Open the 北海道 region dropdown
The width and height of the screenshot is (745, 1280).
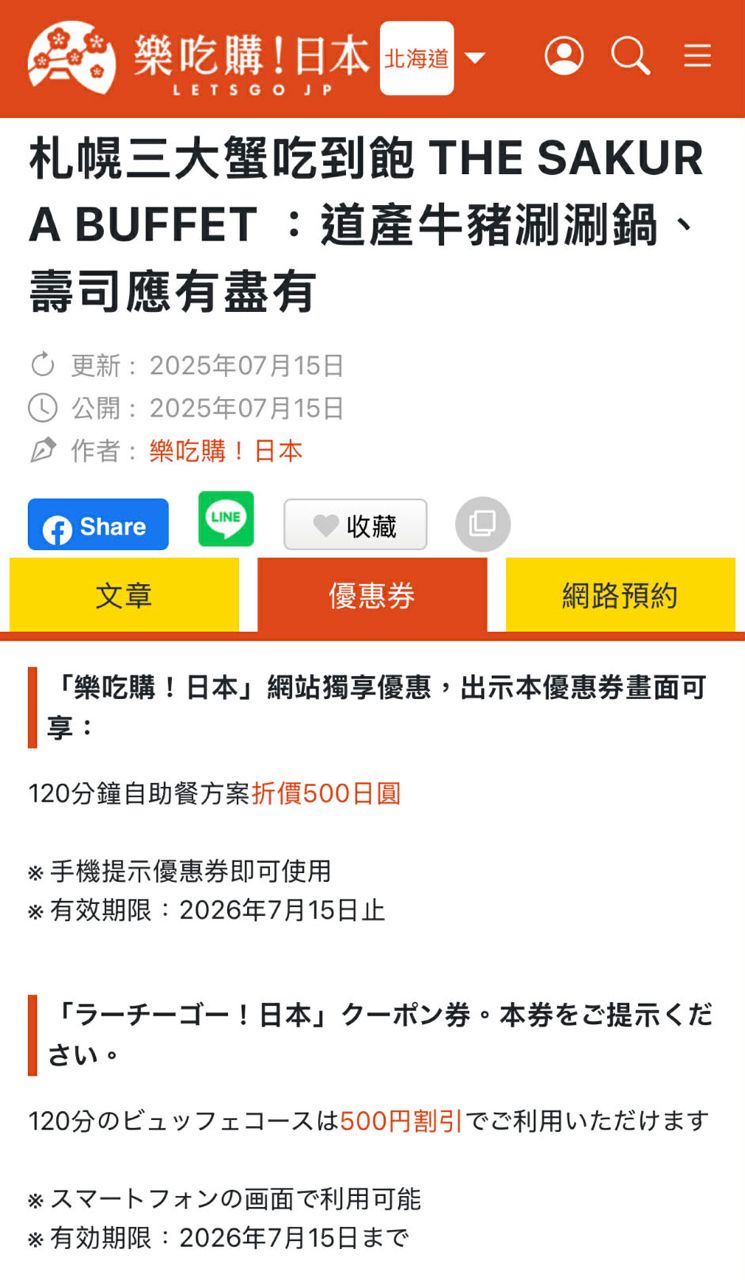(433, 58)
